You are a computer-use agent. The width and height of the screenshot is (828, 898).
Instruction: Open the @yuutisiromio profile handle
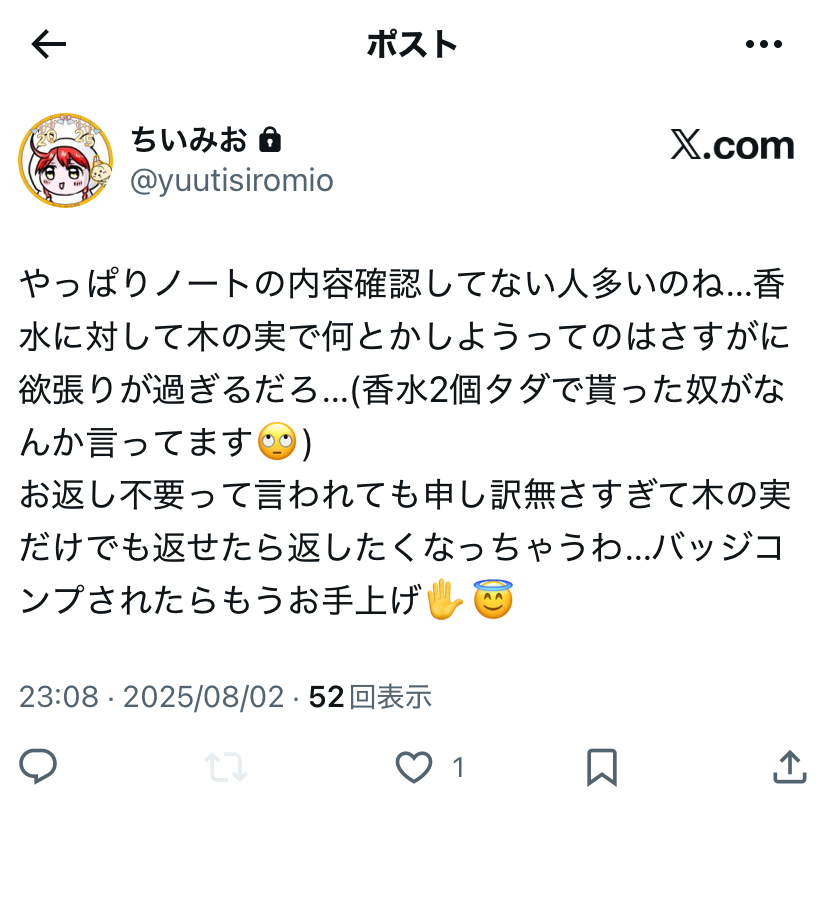click(x=232, y=180)
